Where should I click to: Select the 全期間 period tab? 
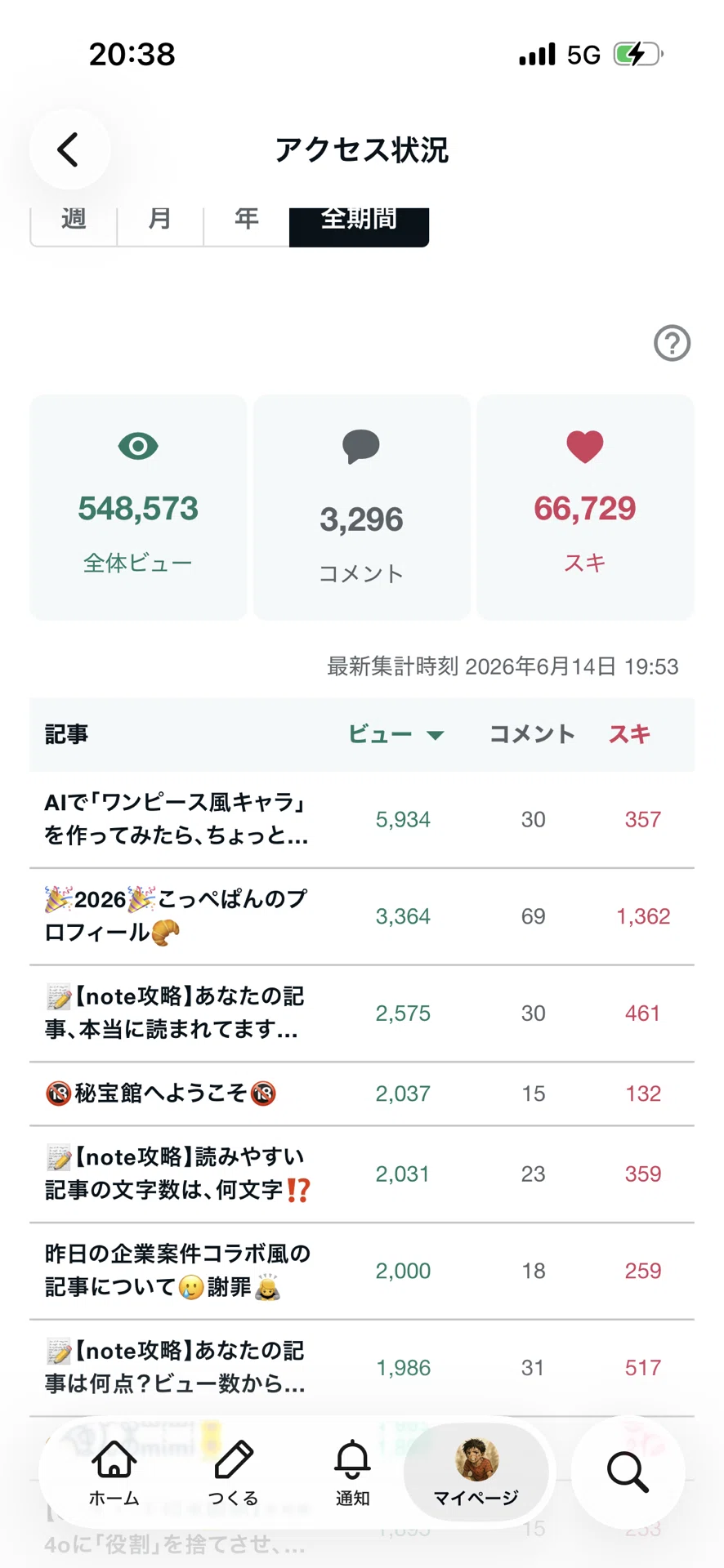360,225
